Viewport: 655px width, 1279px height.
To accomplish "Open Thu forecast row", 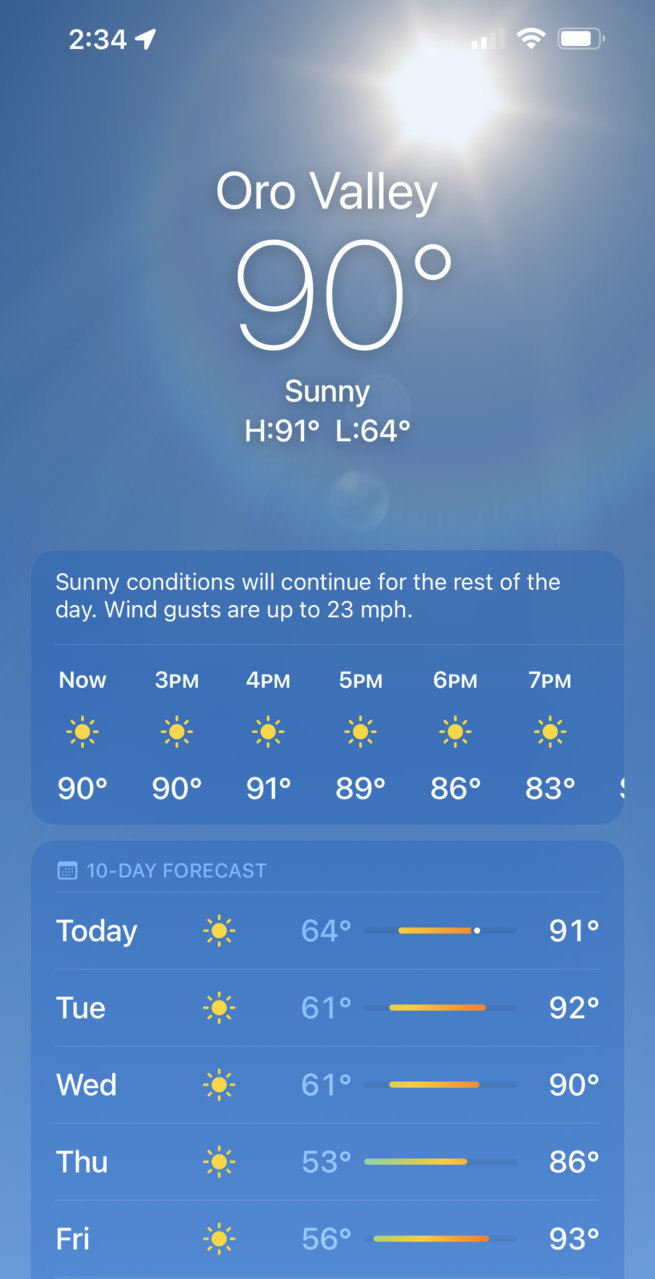I will click(x=327, y=1162).
